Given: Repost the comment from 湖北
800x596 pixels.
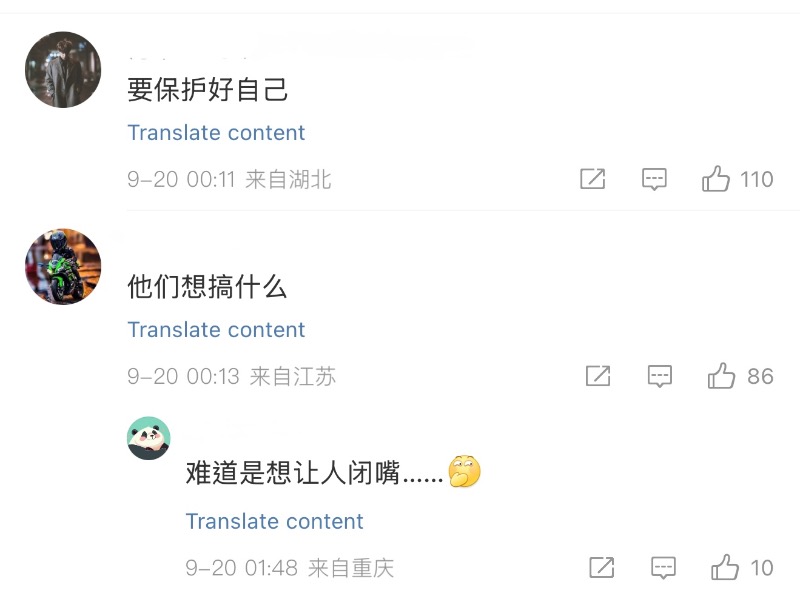Looking at the screenshot, I should (593, 179).
